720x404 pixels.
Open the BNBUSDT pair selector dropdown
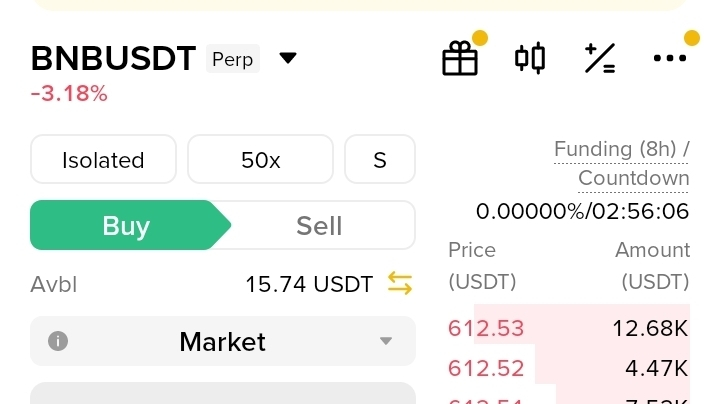288,58
